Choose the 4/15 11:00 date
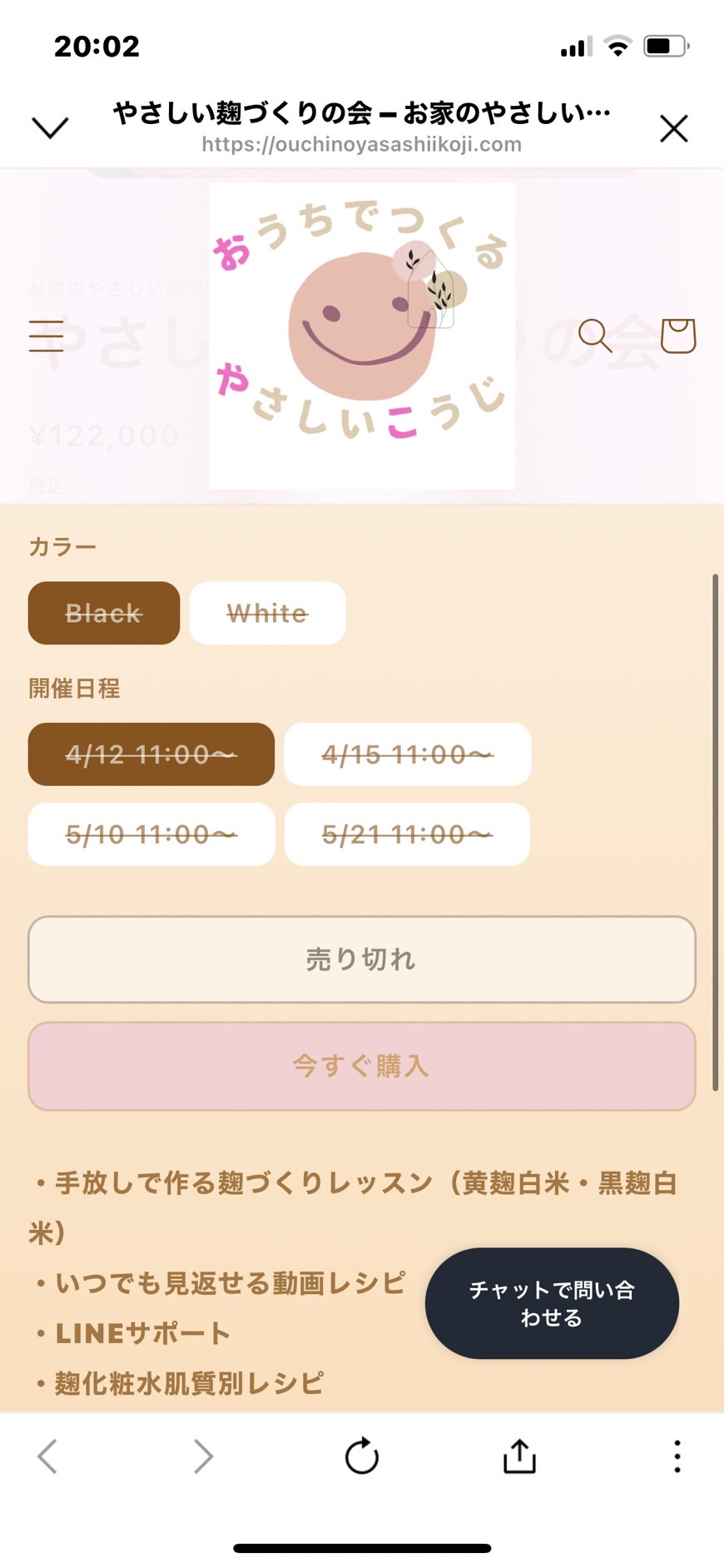The height and width of the screenshot is (1568, 724). [408, 754]
